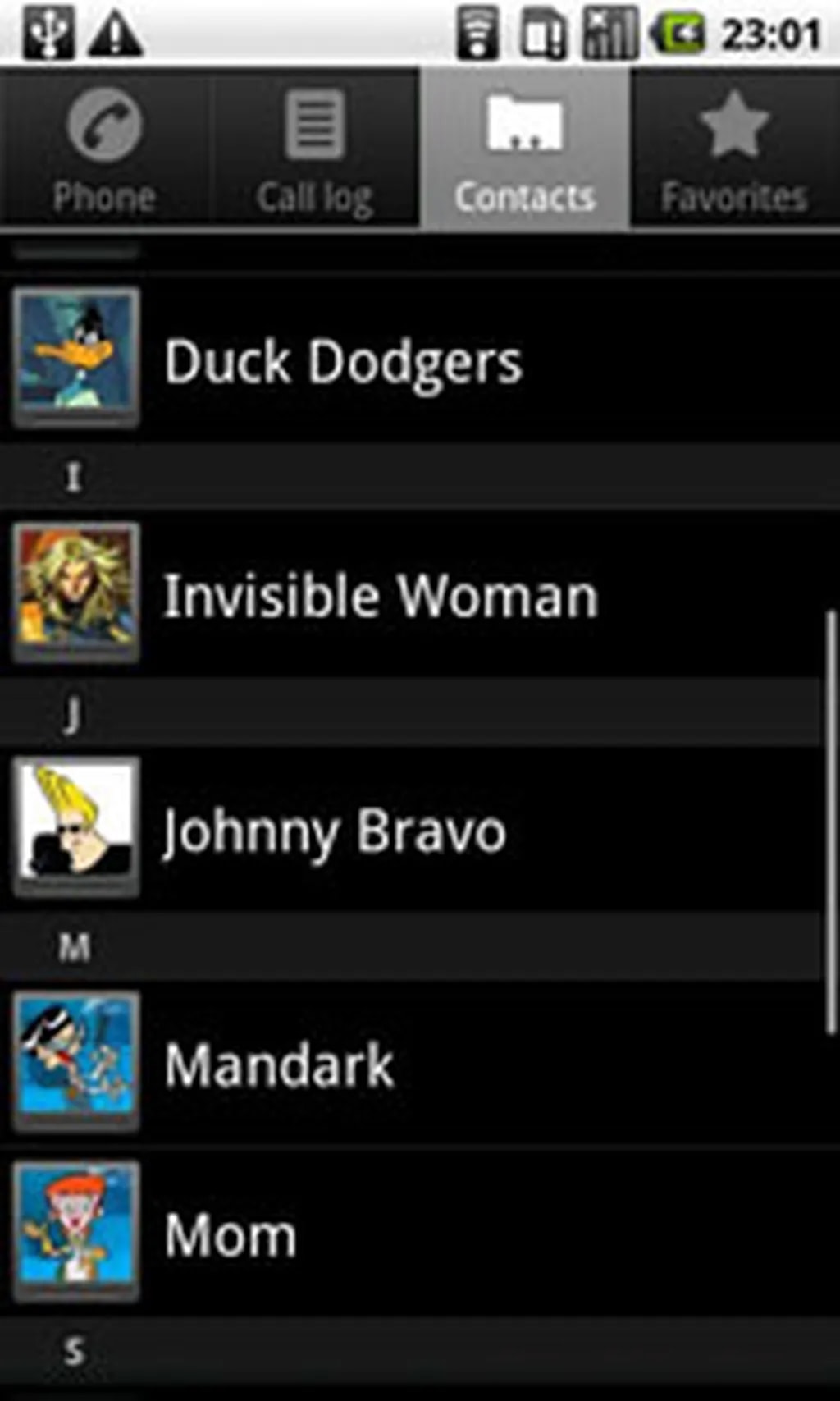Select the Contacts tab
Image resolution: width=840 pixels, height=1401 pixels.
525,150
